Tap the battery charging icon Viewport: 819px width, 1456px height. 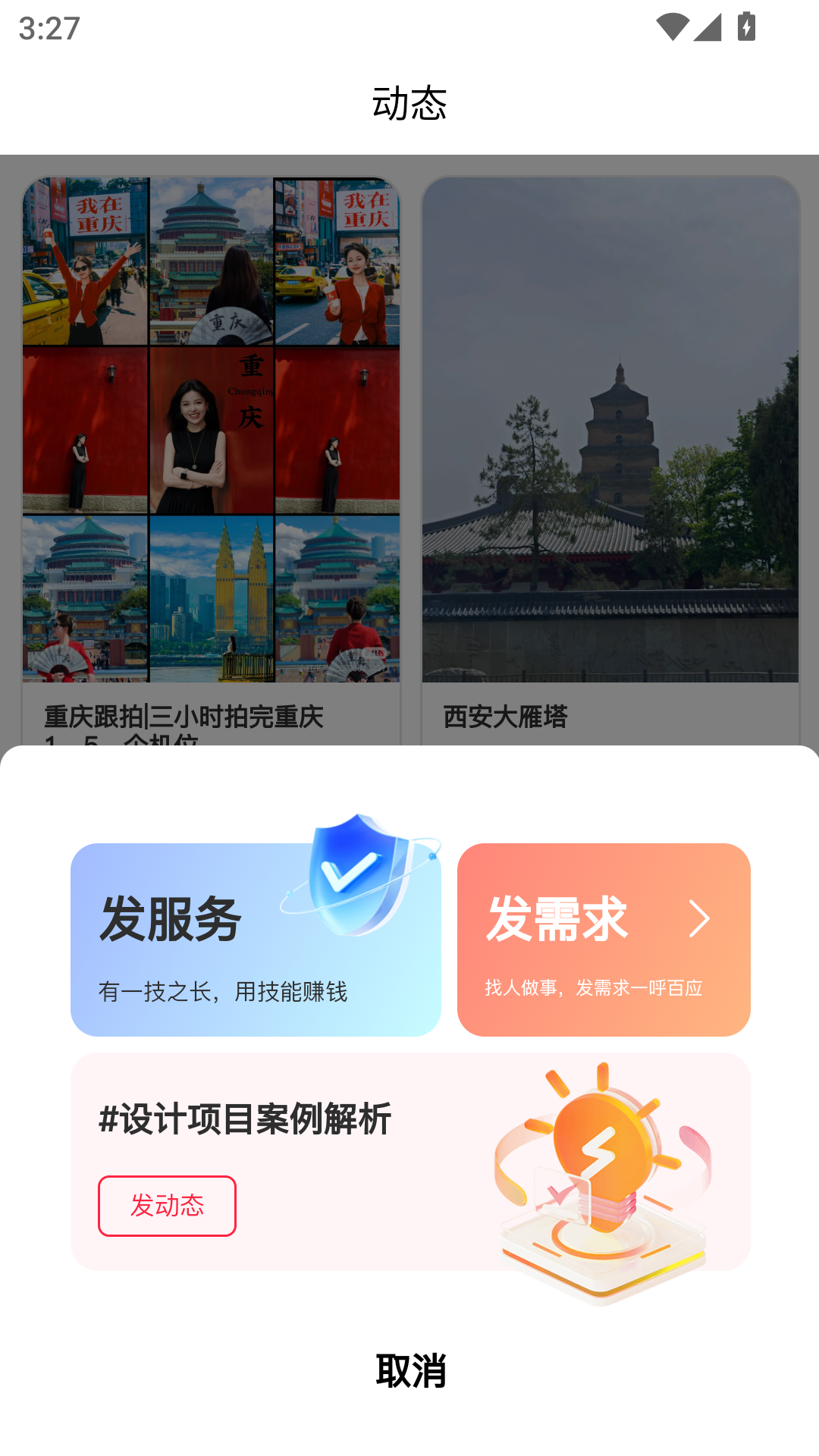point(745,25)
